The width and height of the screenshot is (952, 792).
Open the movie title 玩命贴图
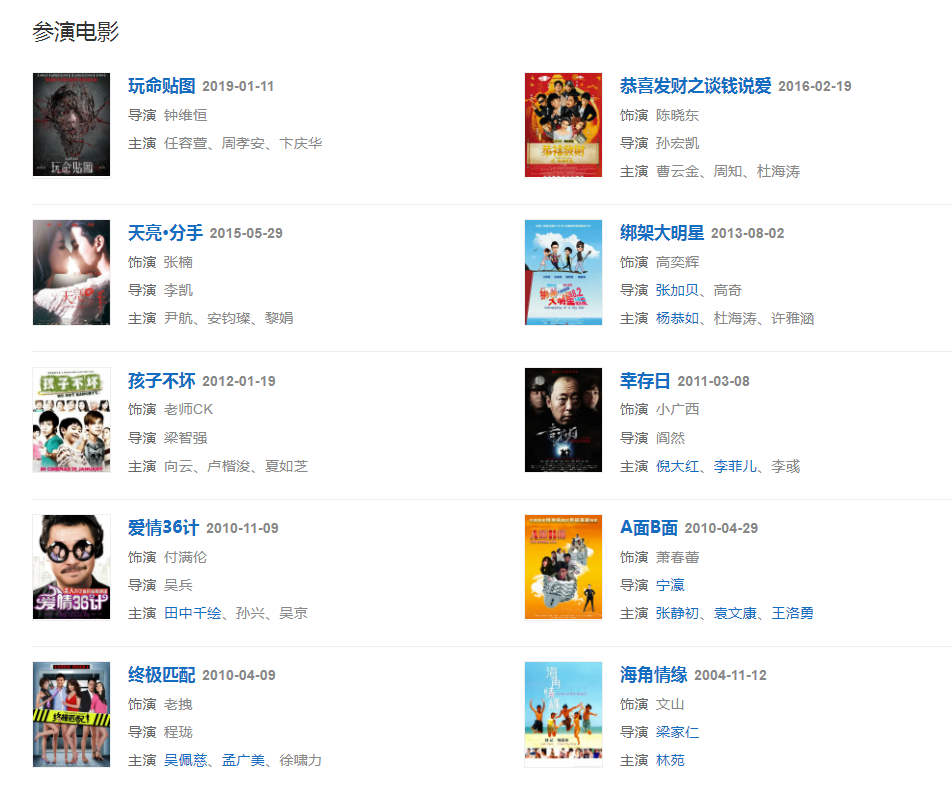[162, 86]
